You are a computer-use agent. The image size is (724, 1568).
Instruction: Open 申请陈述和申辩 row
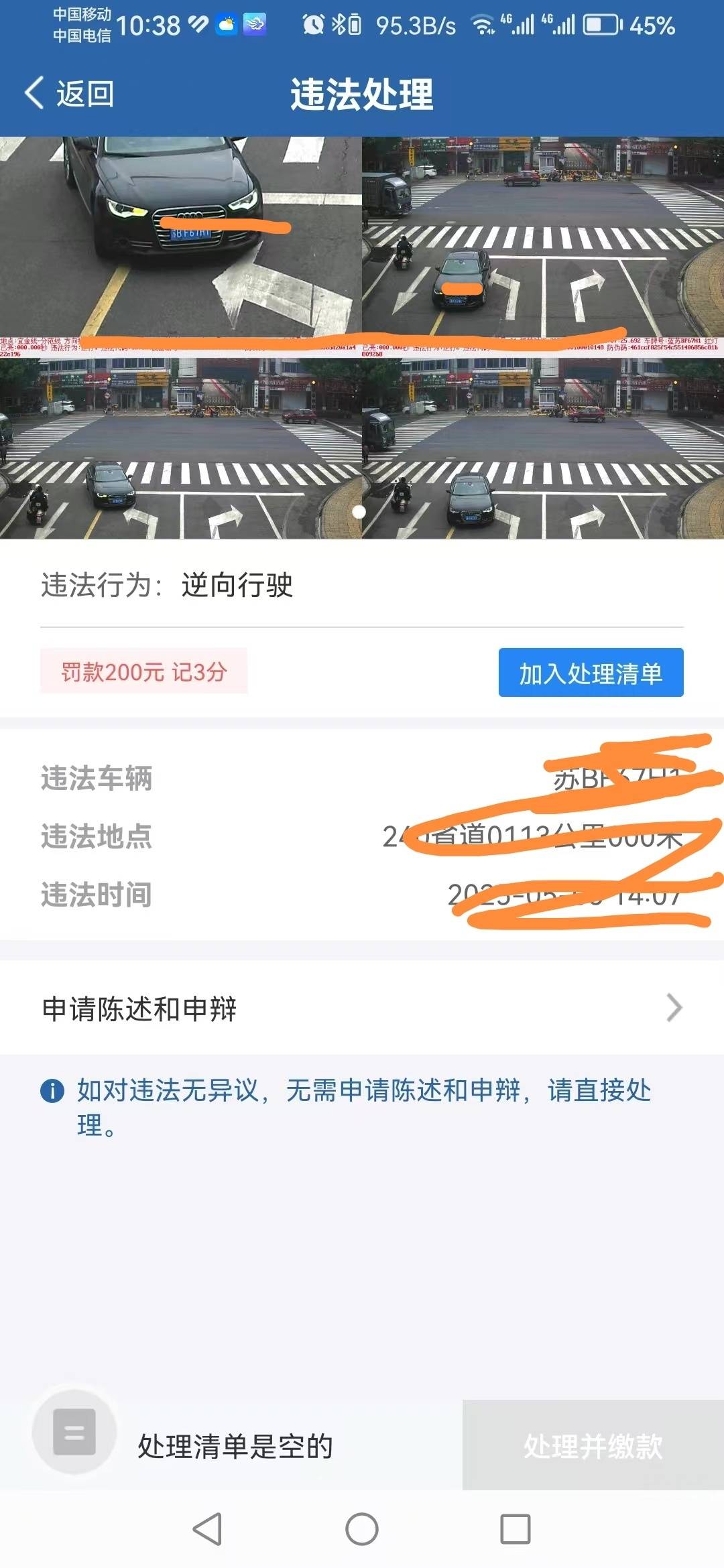(x=362, y=1008)
